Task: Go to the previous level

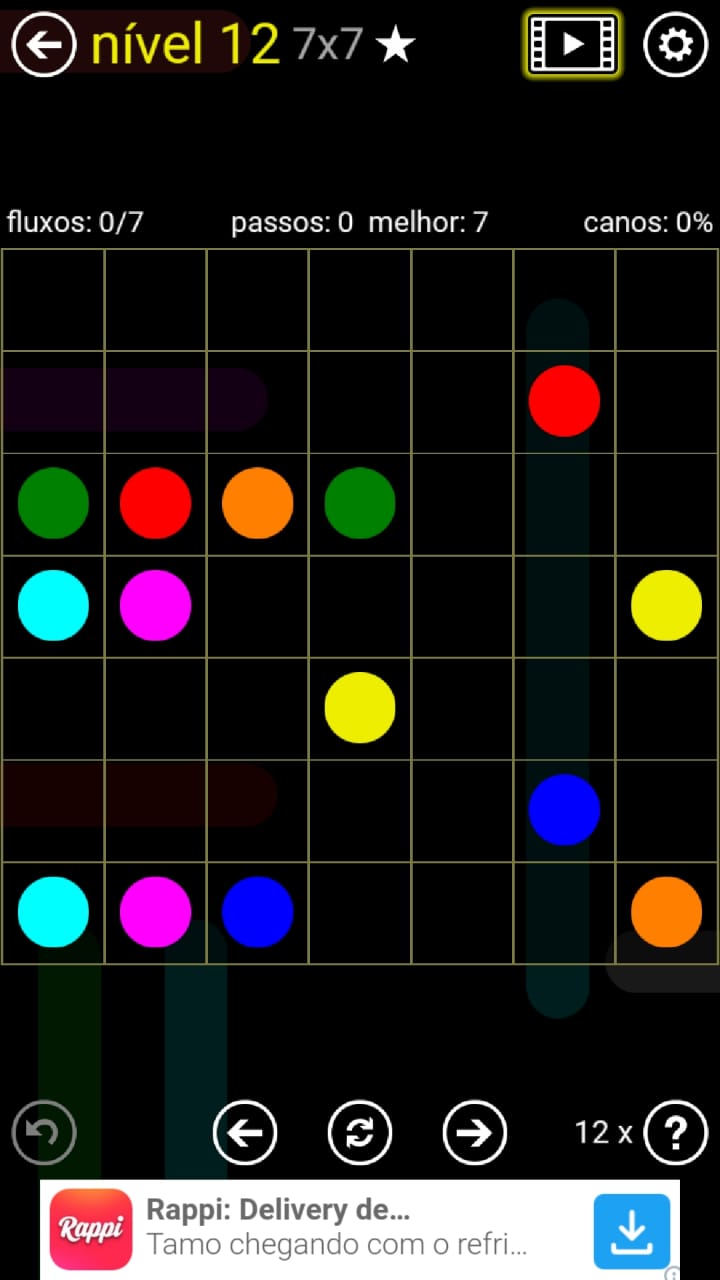Action: point(245,1132)
